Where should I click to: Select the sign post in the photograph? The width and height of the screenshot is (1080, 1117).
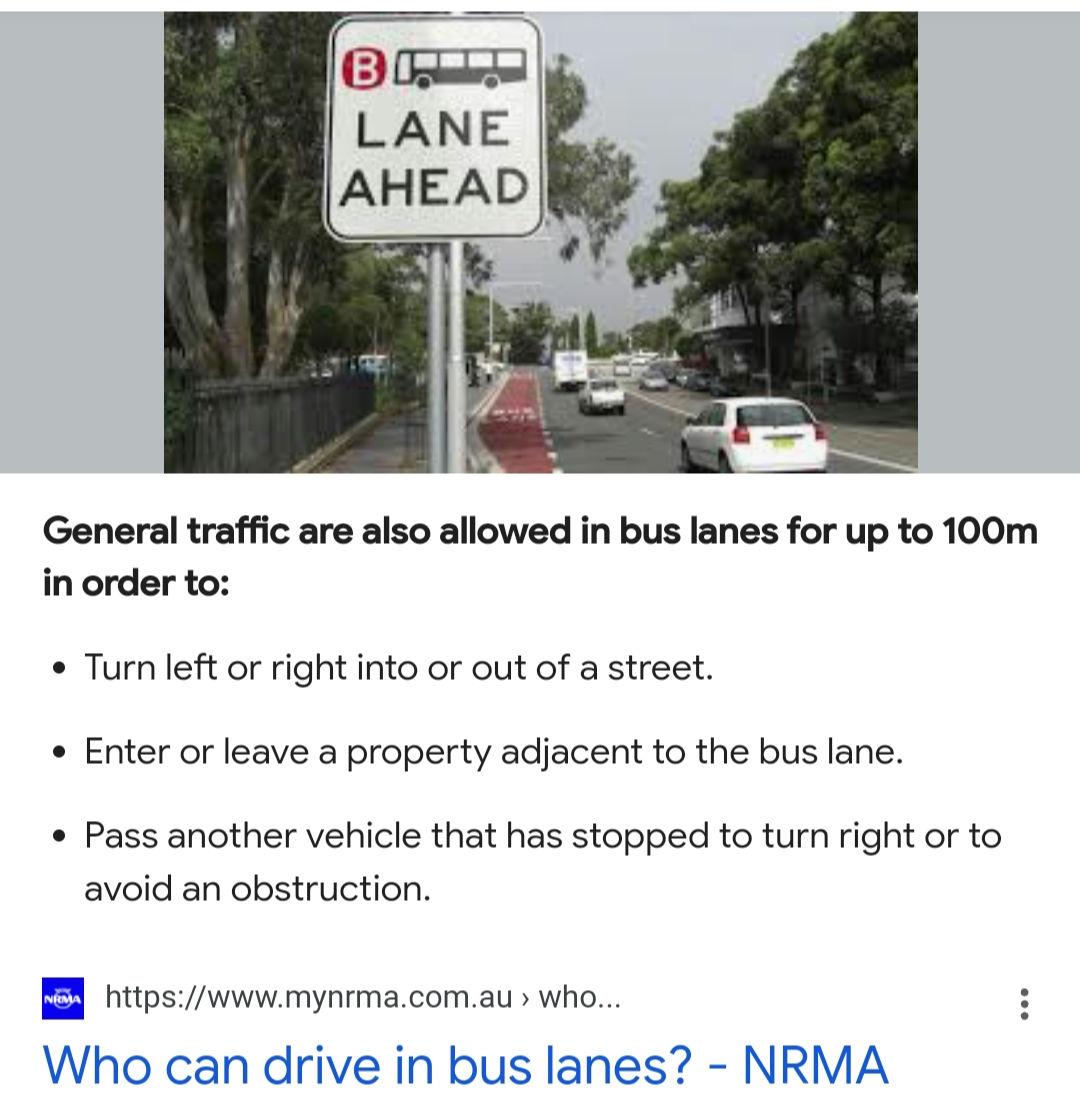[448, 350]
